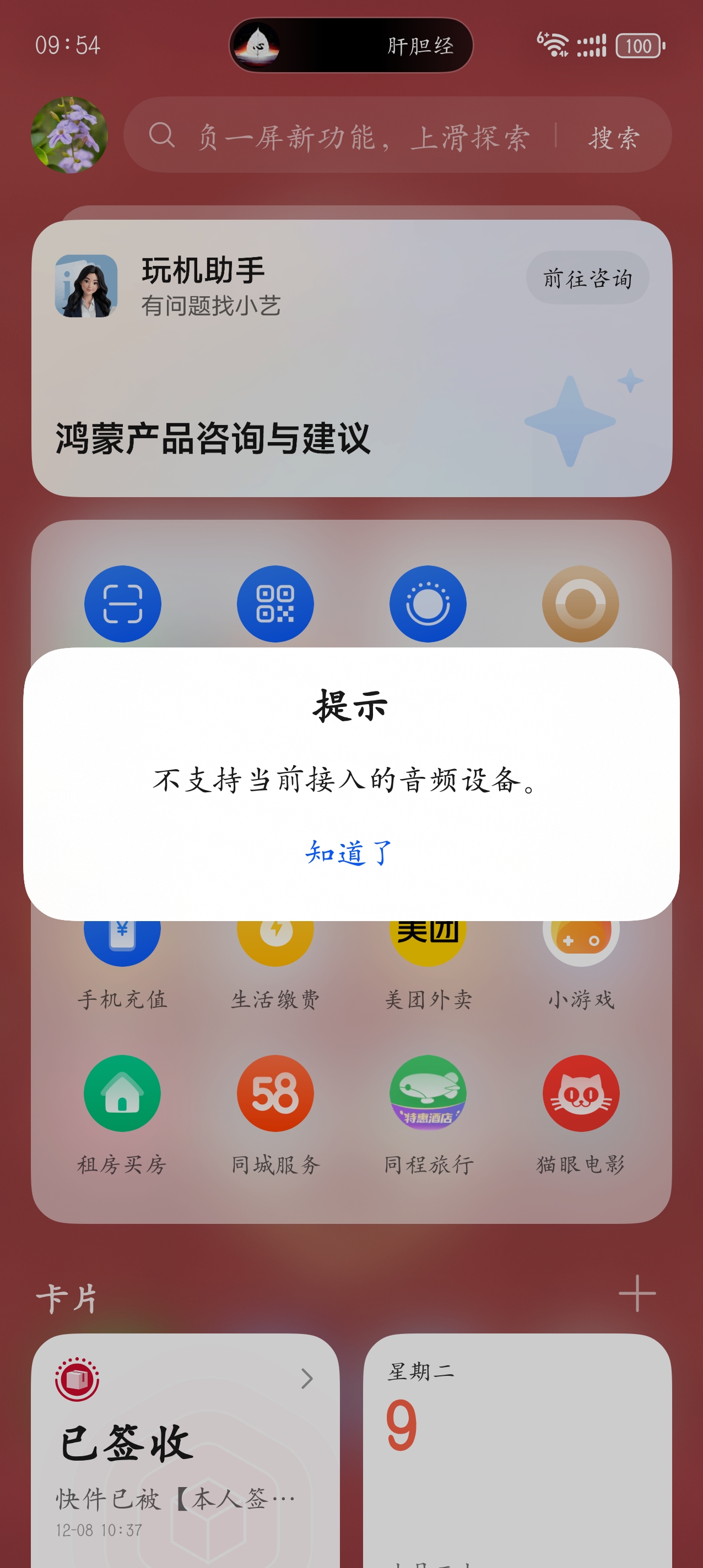Launch 同程旅行
703x1568 pixels.
point(428,1093)
